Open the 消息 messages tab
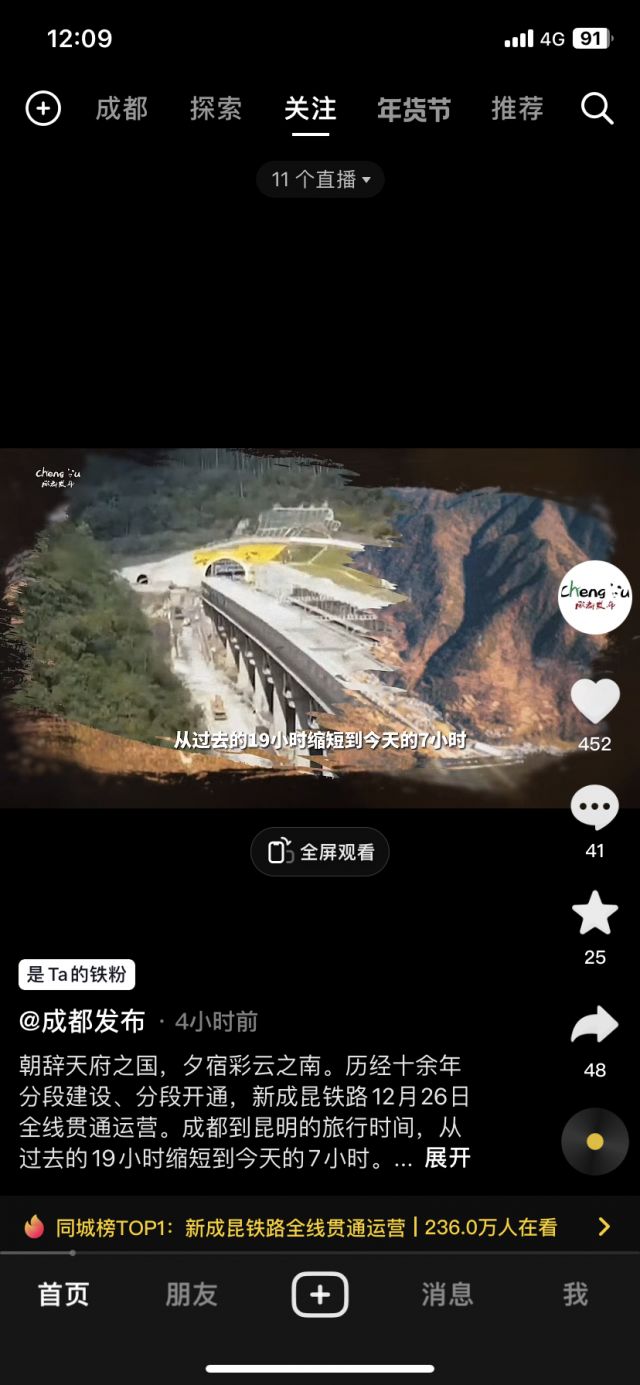Image resolution: width=640 pixels, height=1385 pixels. coord(447,1294)
